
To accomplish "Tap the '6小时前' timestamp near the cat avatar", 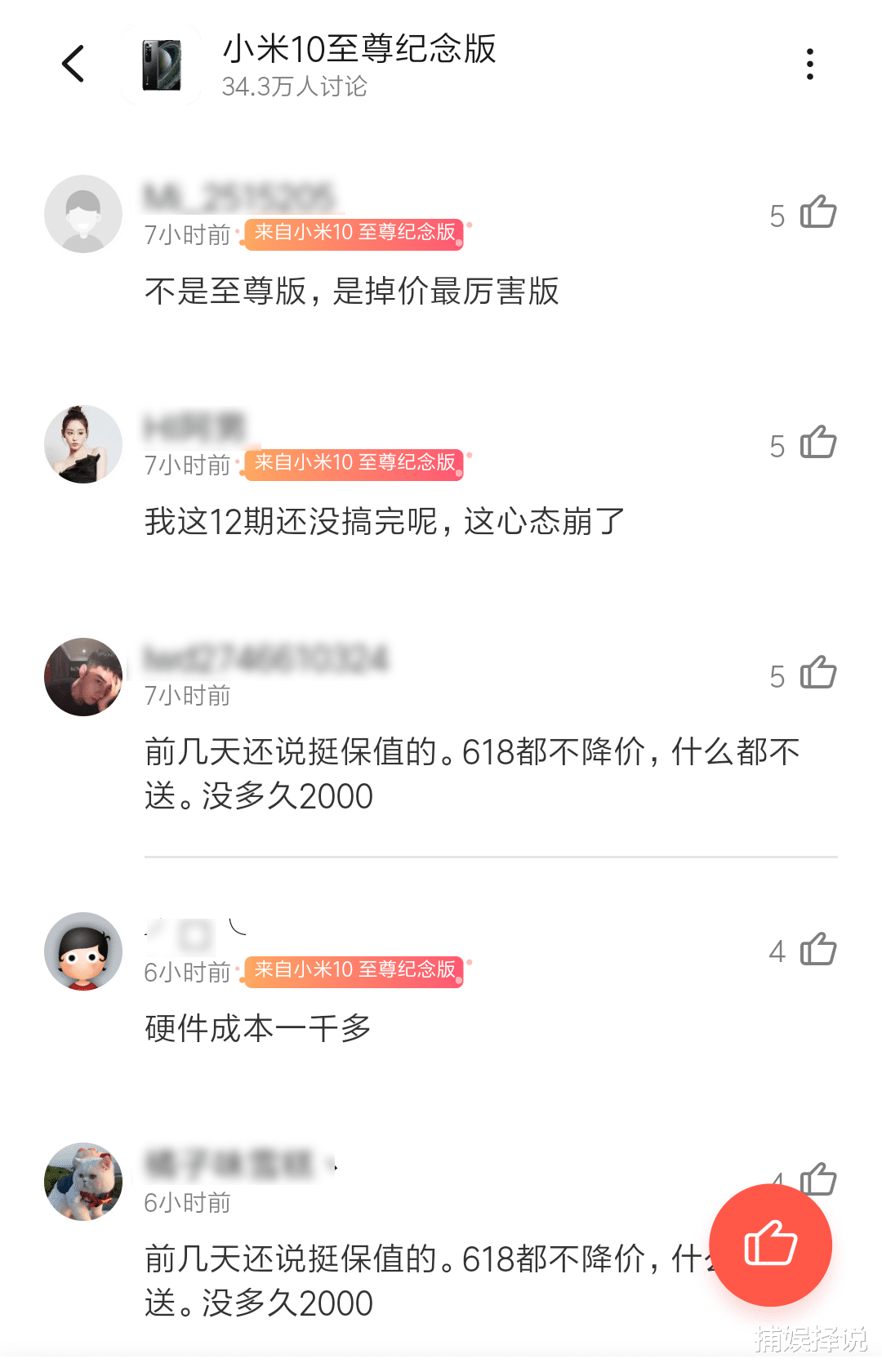I will [x=186, y=1202].
